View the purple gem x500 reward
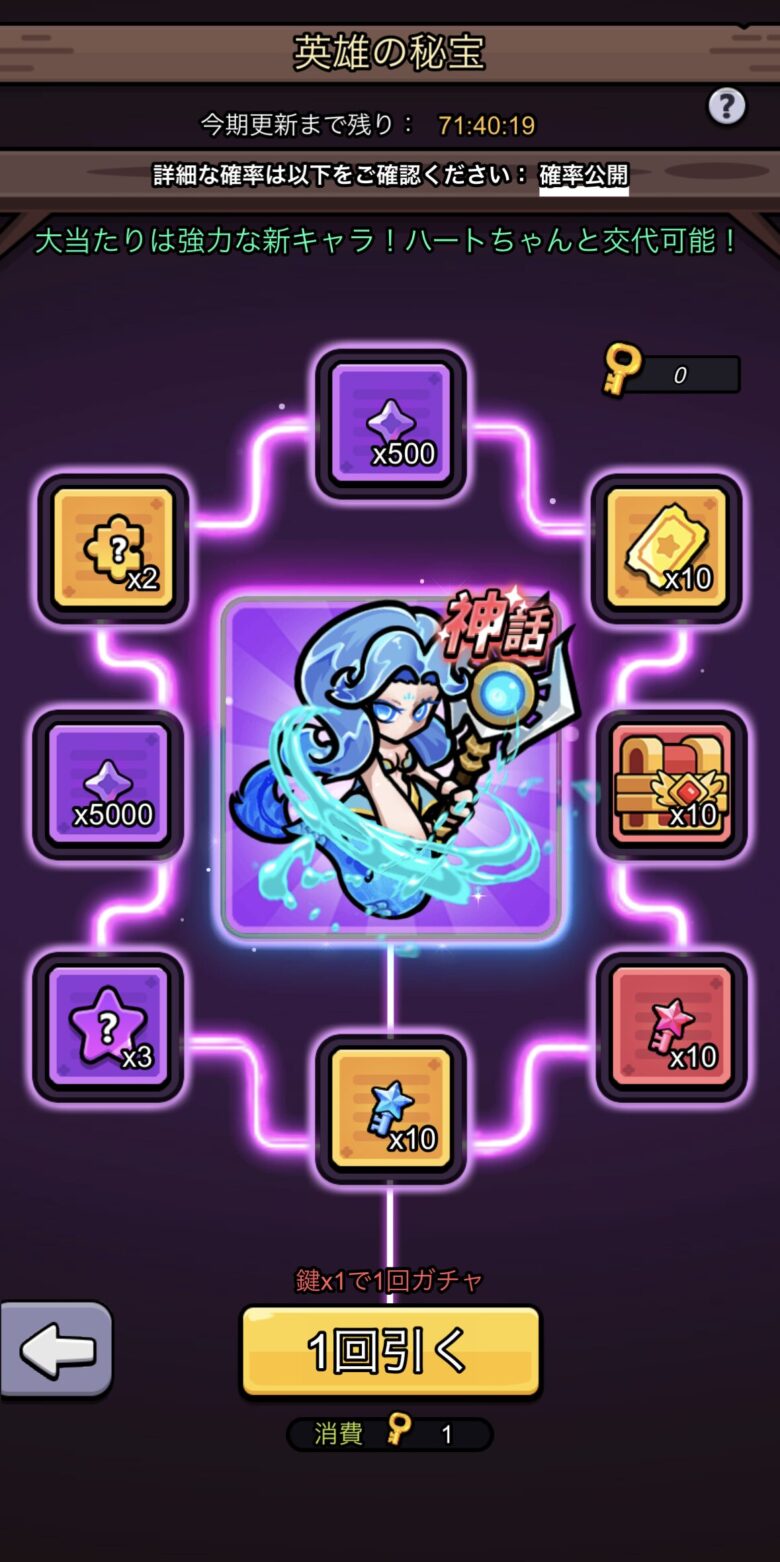Image resolution: width=780 pixels, height=1562 pixels. 391,424
